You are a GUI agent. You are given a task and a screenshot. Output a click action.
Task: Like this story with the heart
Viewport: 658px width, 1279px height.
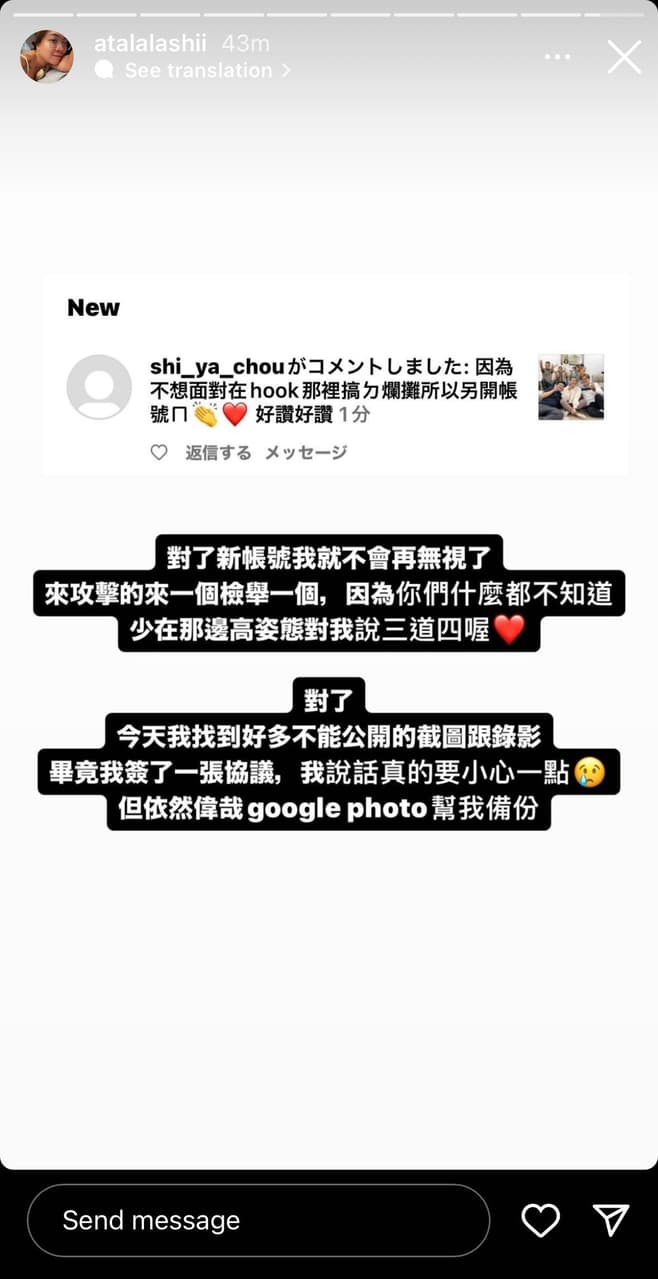pos(540,1220)
